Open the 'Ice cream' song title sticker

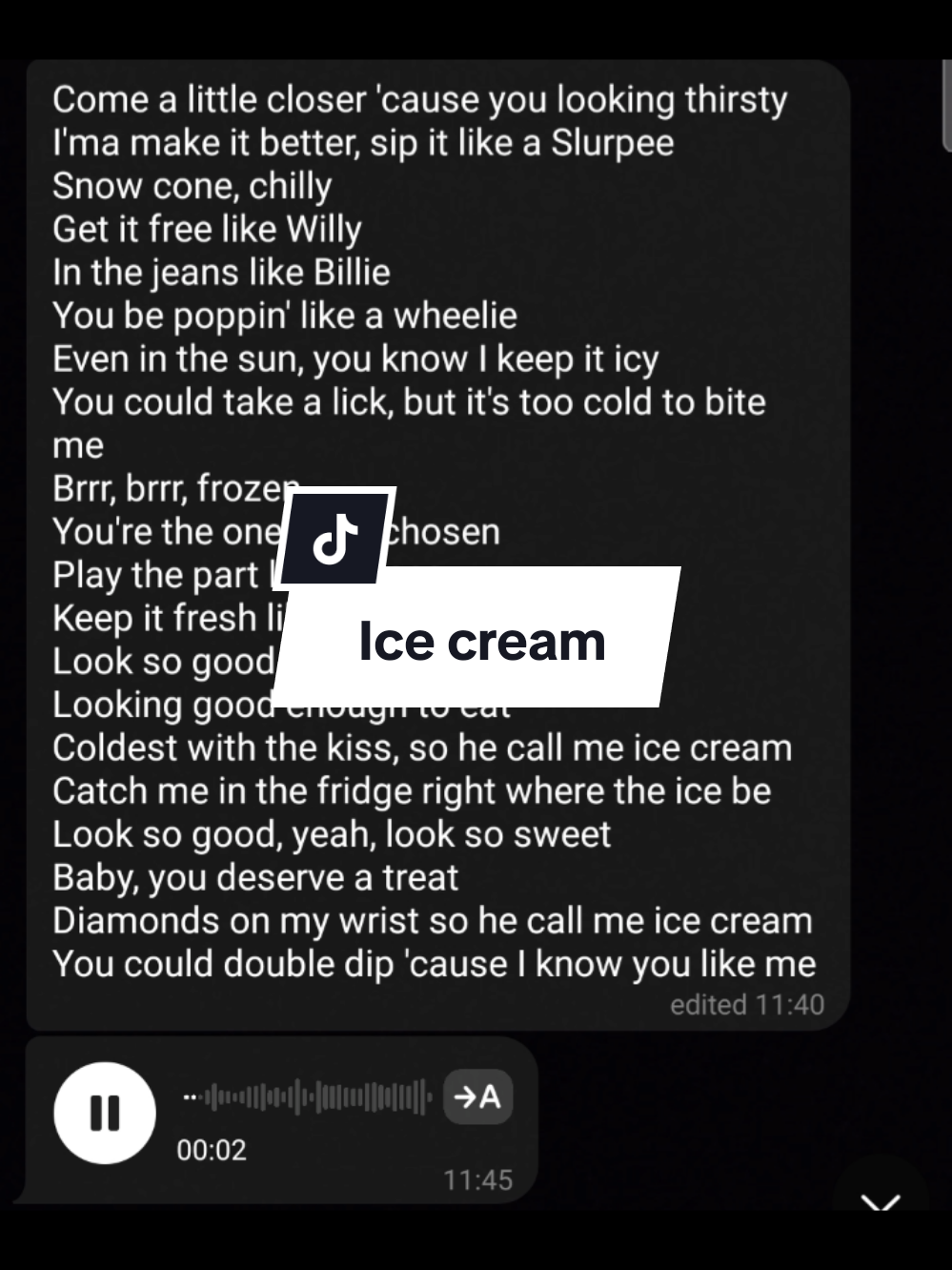[x=481, y=641]
